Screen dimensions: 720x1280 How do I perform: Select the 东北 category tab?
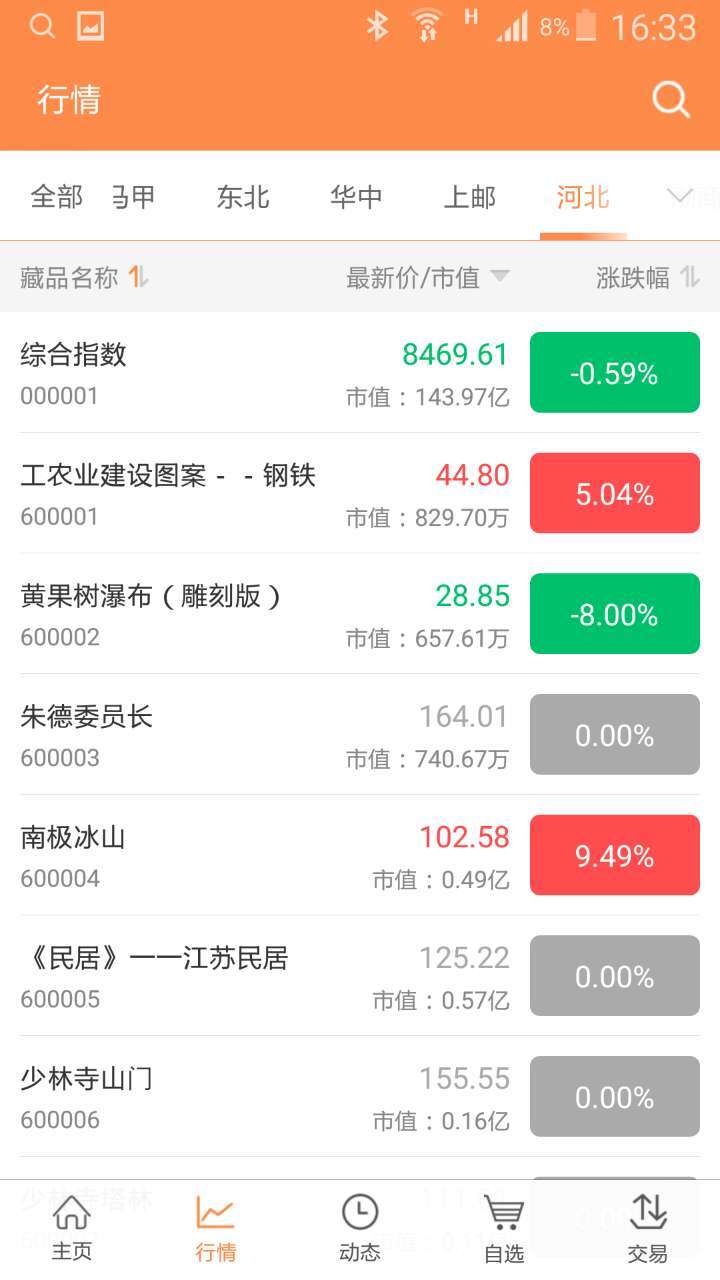(242, 197)
